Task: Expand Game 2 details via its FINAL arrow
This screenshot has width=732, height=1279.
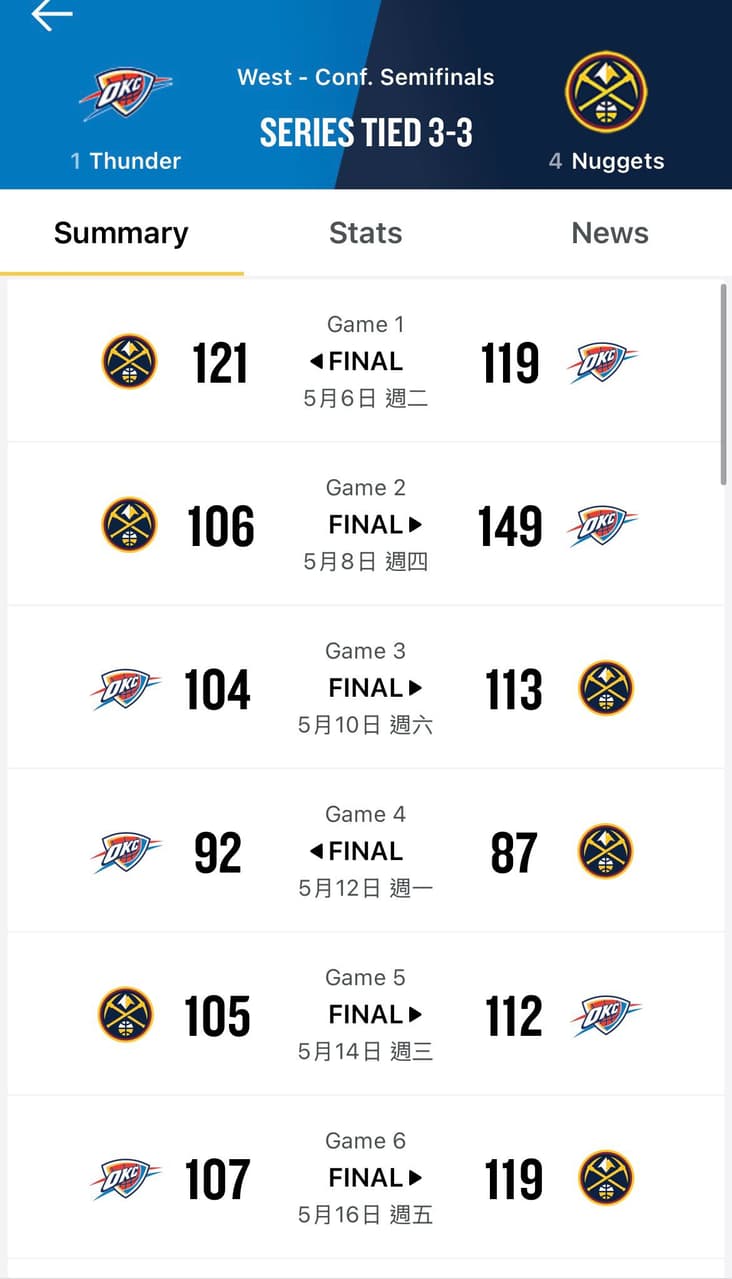Action: click(x=372, y=524)
